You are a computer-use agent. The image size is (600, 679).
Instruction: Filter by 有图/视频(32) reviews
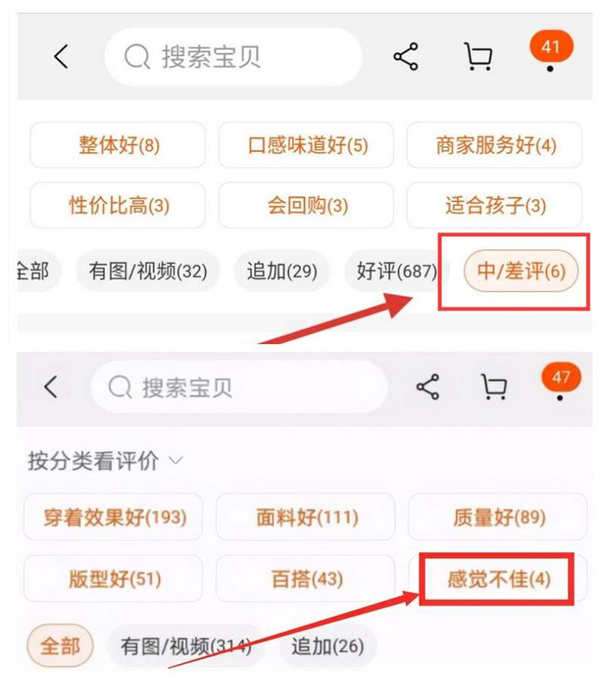pos(148,271)
